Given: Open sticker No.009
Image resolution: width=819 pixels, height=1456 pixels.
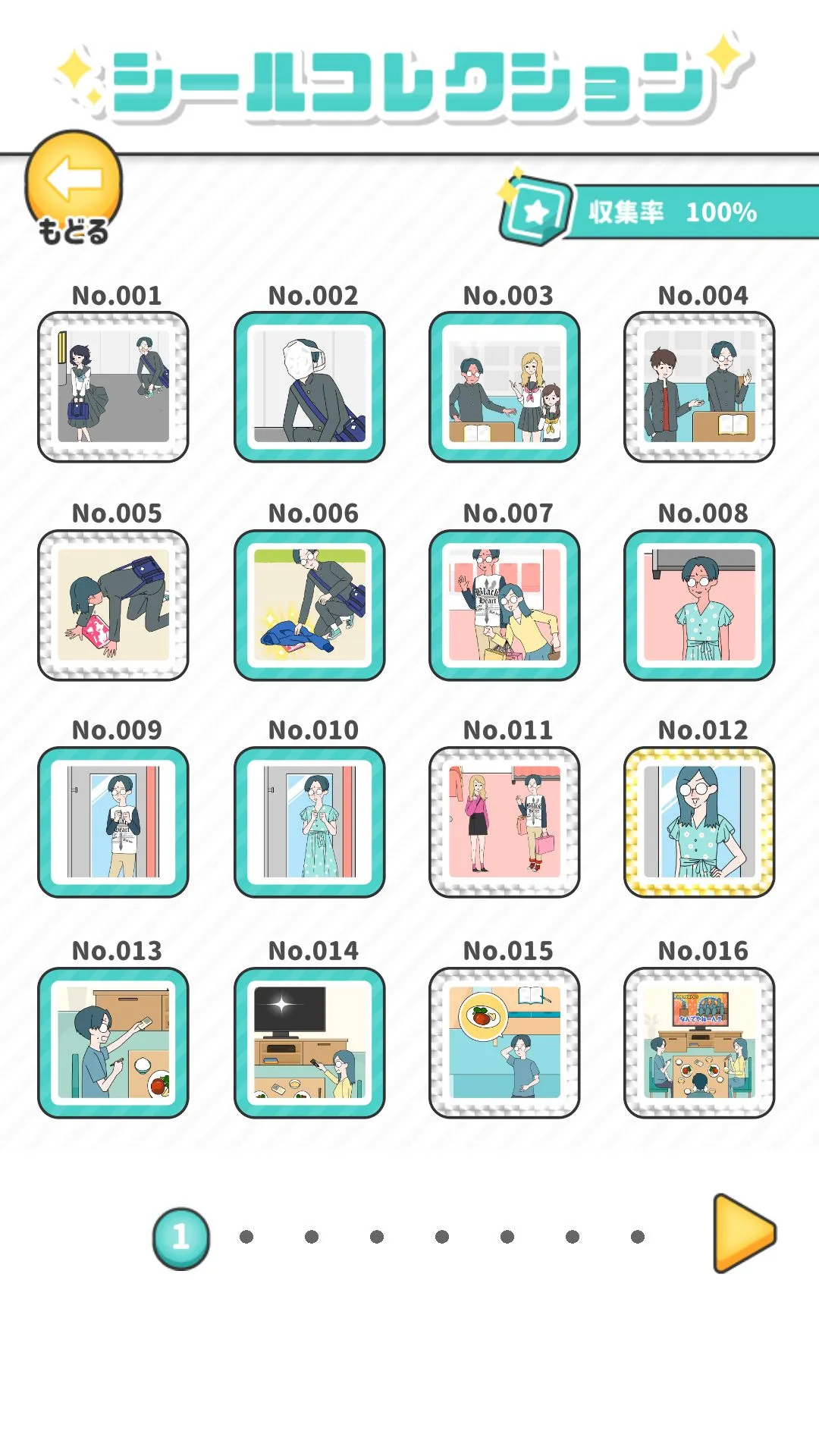Looking at the screenshot, I should [114, 822].
